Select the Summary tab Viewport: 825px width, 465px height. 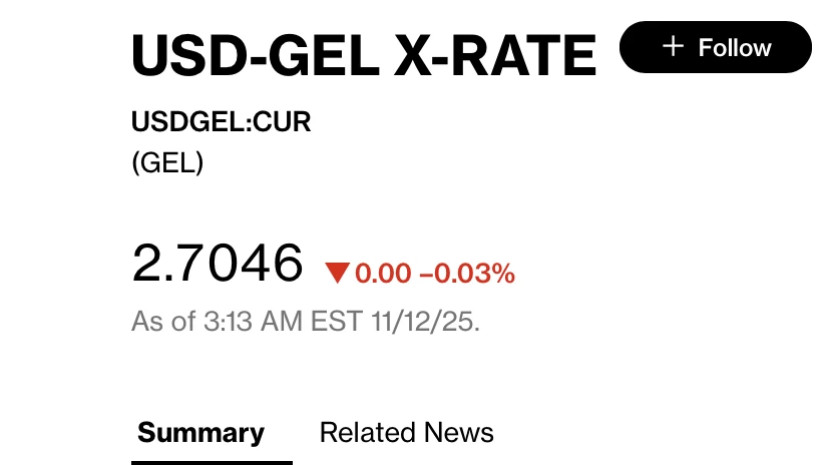[x=201, y=432]
